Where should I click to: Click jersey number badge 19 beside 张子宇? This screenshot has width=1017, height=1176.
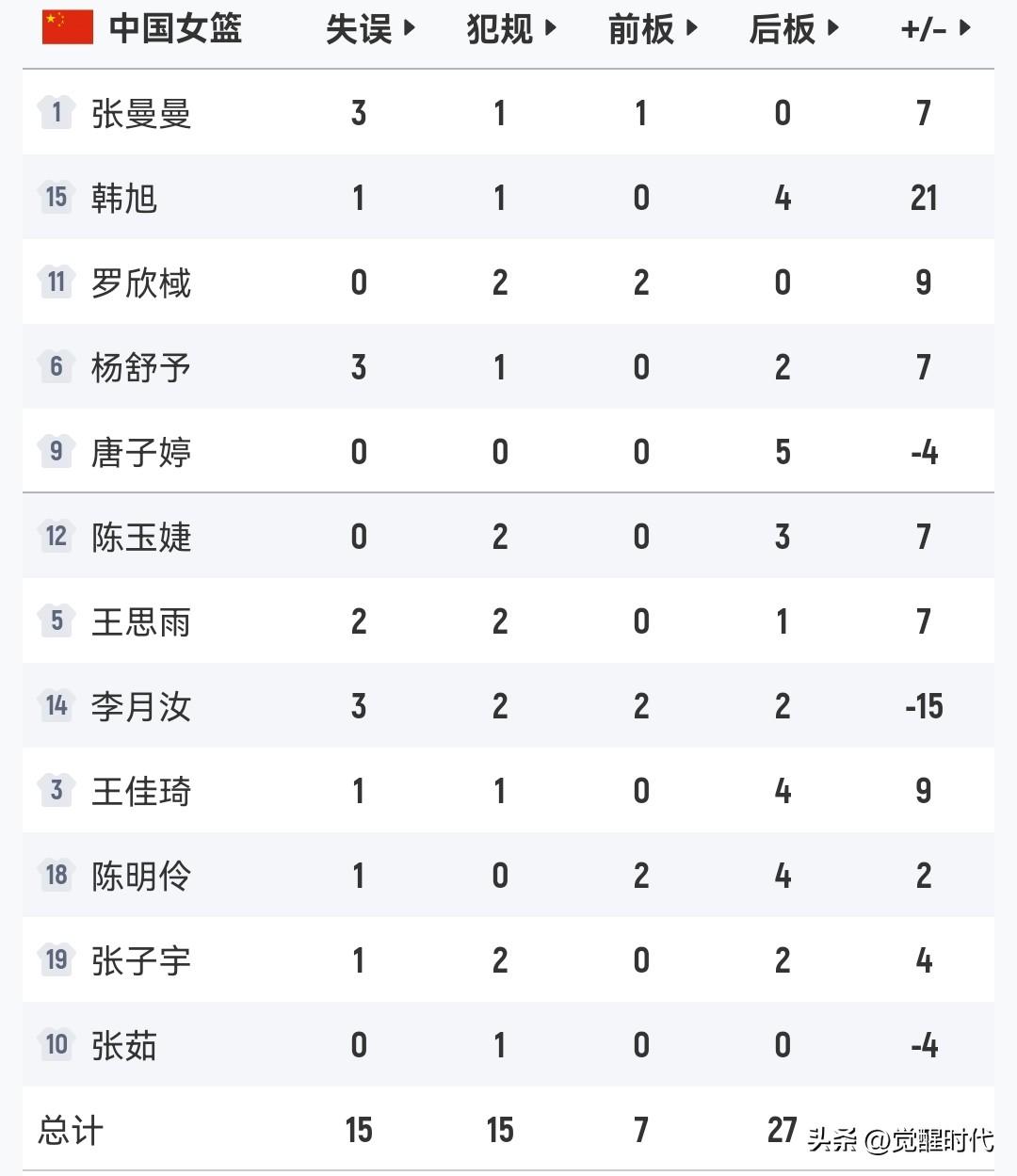[x=55, y=960]
